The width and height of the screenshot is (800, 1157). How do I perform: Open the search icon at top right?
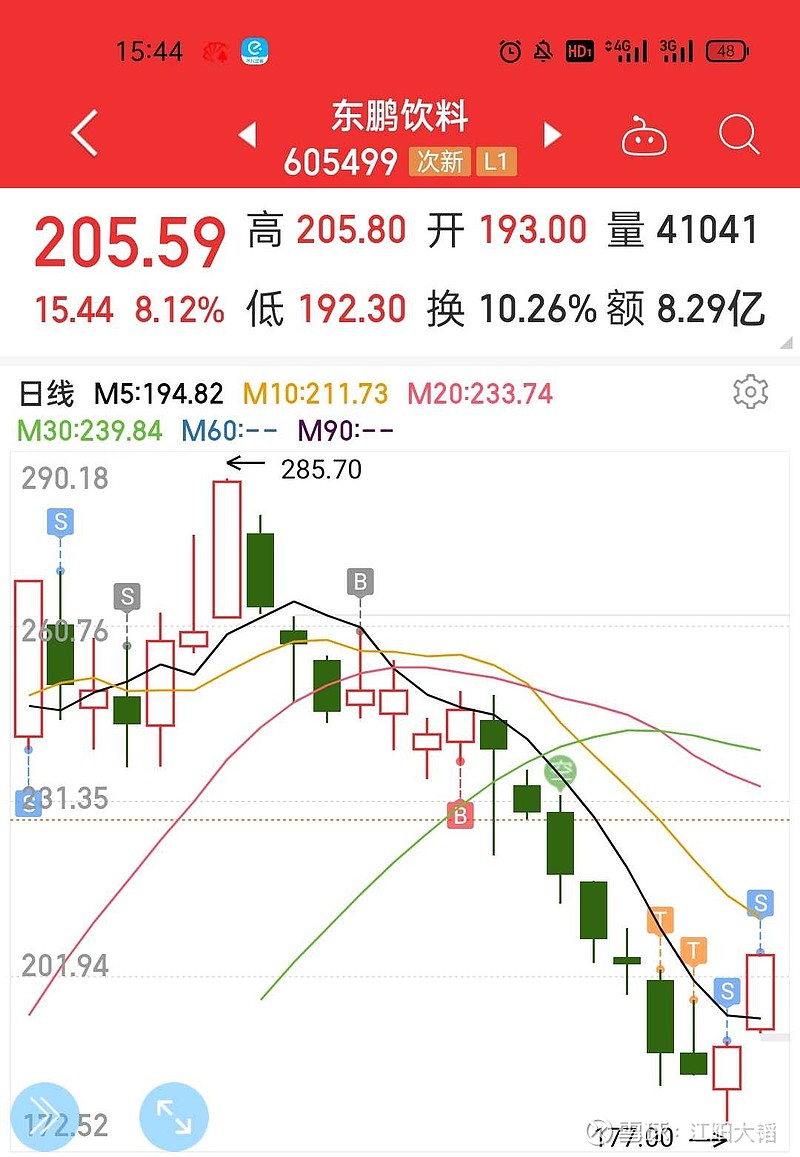click(738, 135)
